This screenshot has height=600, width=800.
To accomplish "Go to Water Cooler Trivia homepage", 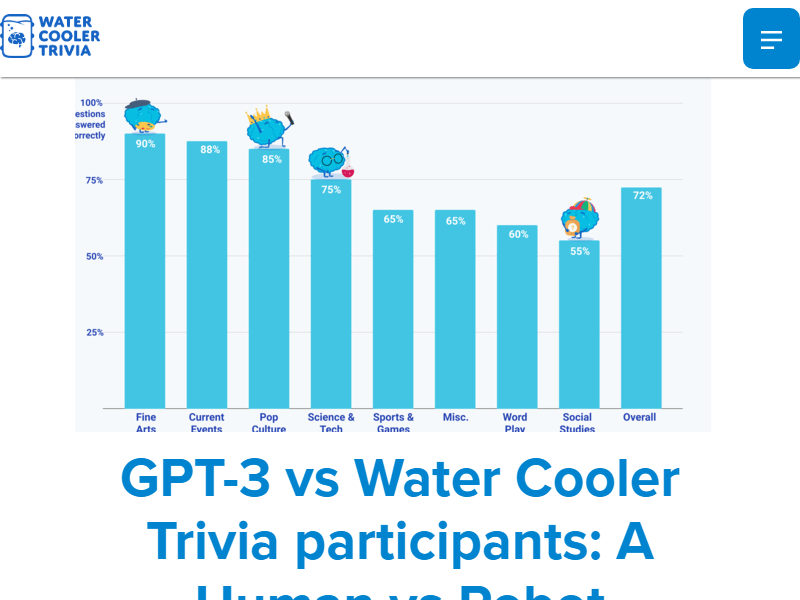I will (x=52, y=36).
